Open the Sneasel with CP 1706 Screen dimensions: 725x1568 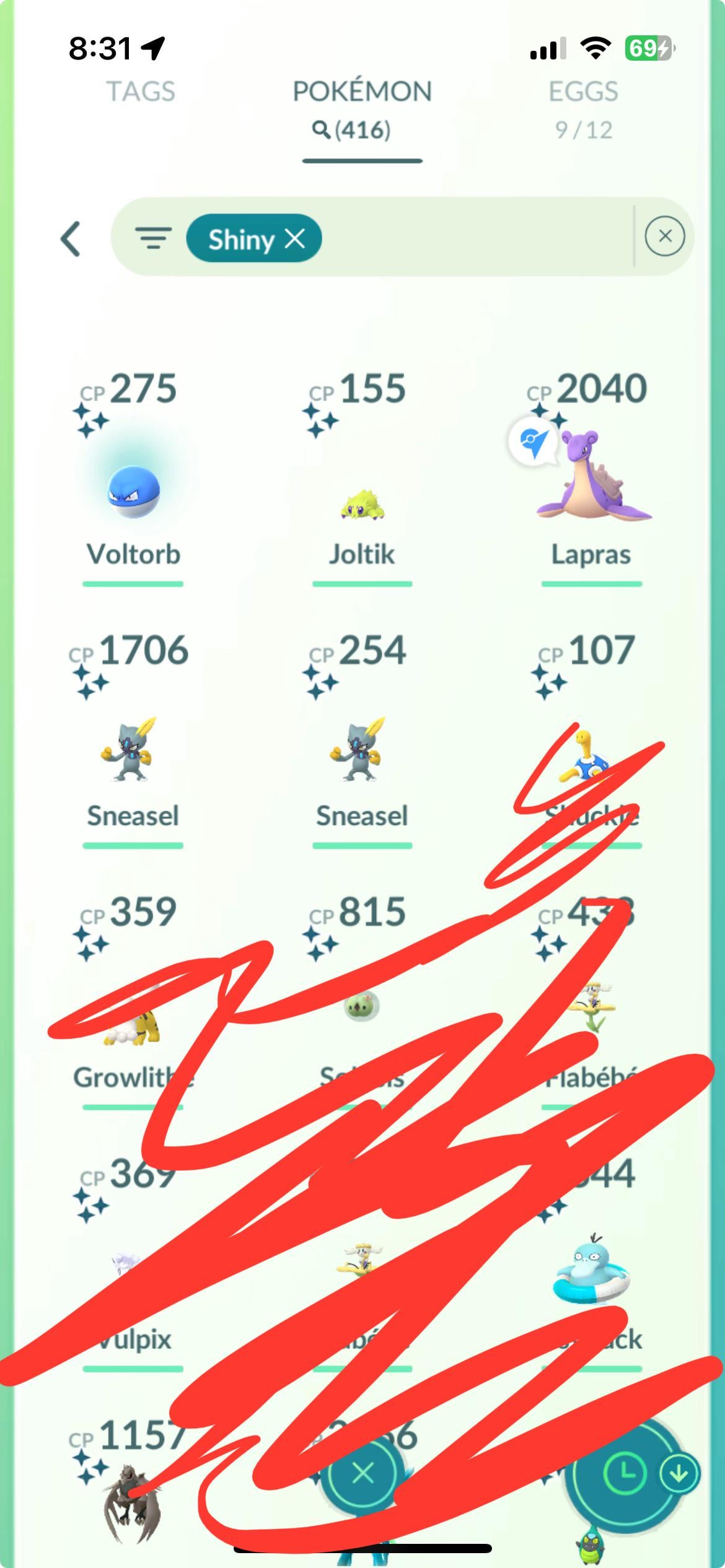pos(133,739)
